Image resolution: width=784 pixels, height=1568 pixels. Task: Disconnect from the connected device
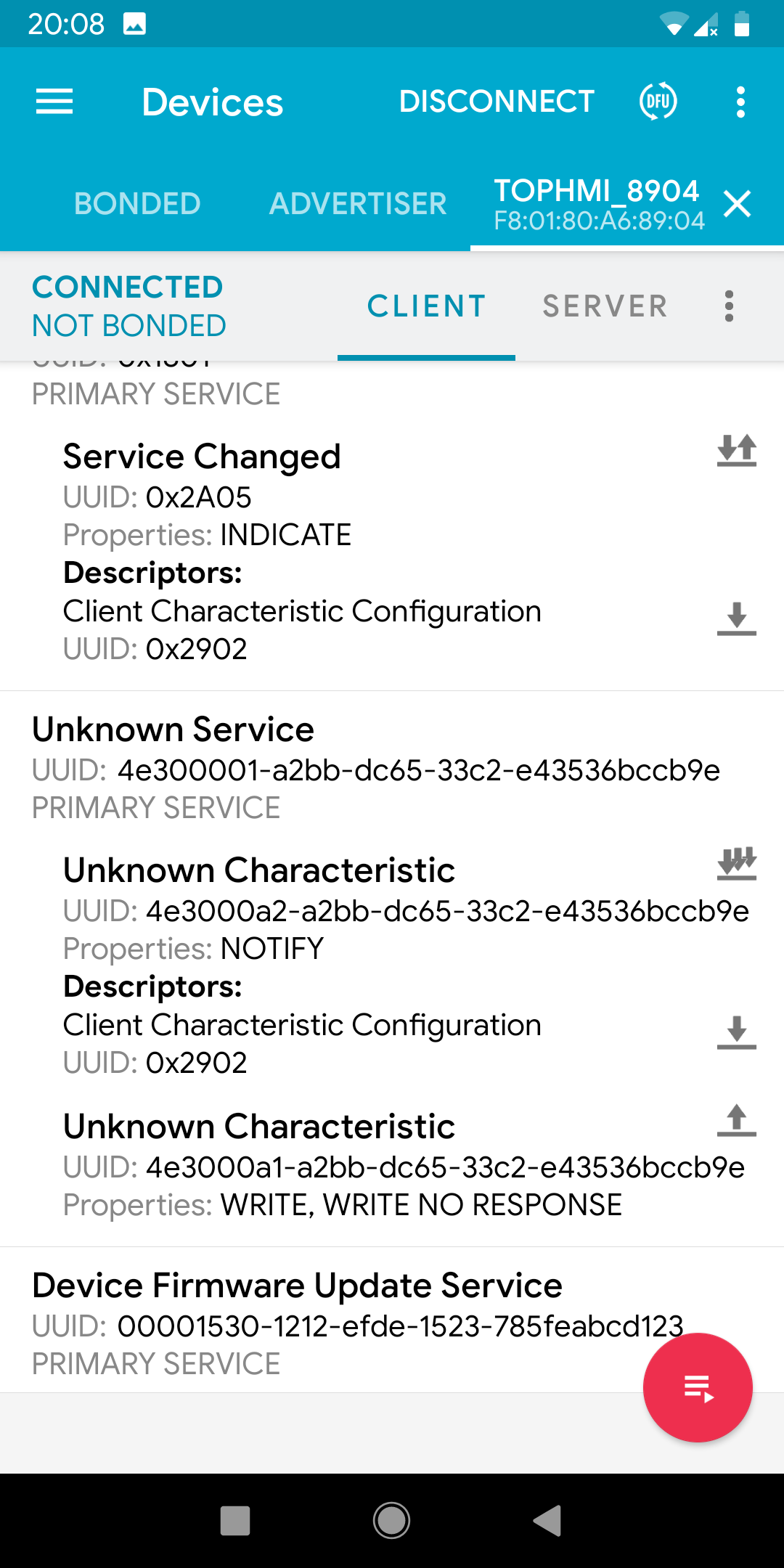[x=497, y=102]
